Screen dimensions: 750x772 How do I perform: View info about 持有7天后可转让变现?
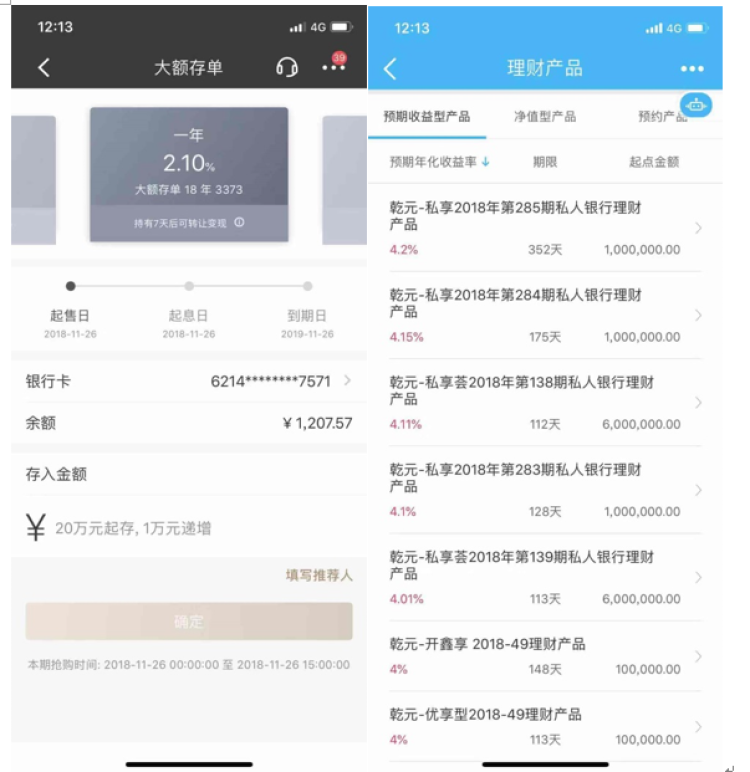pos(240,223)
